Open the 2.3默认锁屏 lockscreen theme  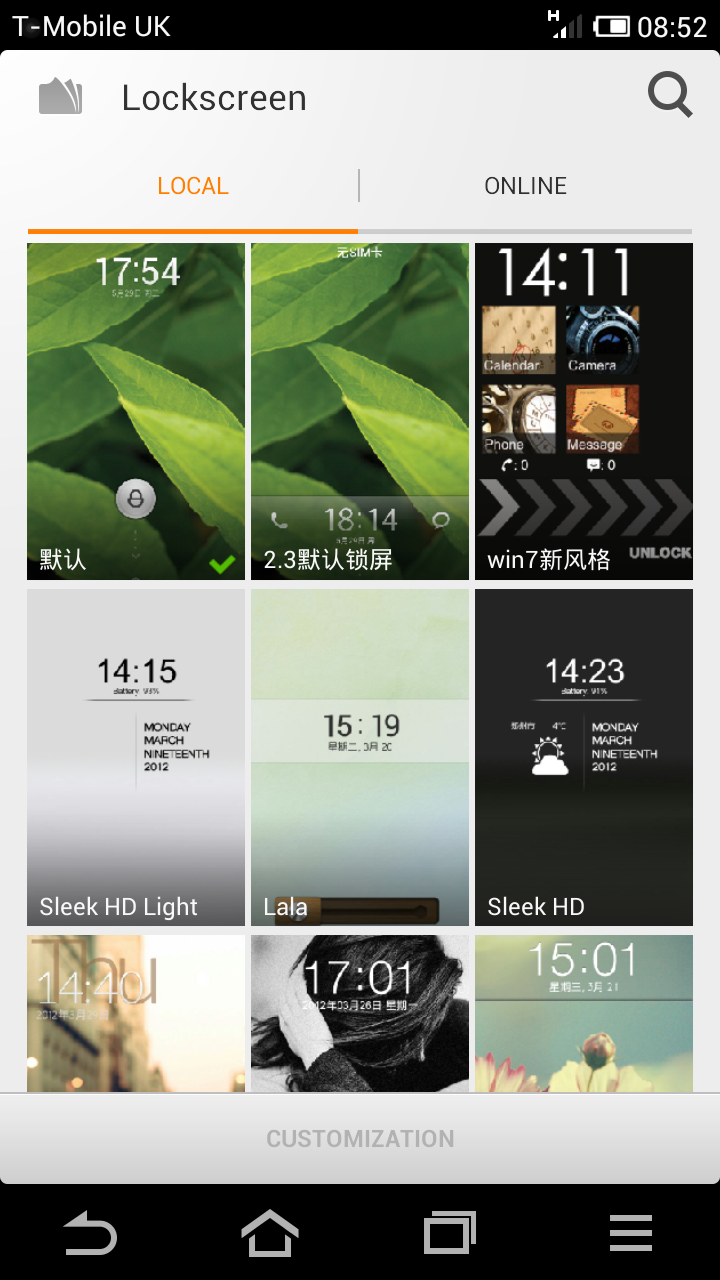coord(360,411)
